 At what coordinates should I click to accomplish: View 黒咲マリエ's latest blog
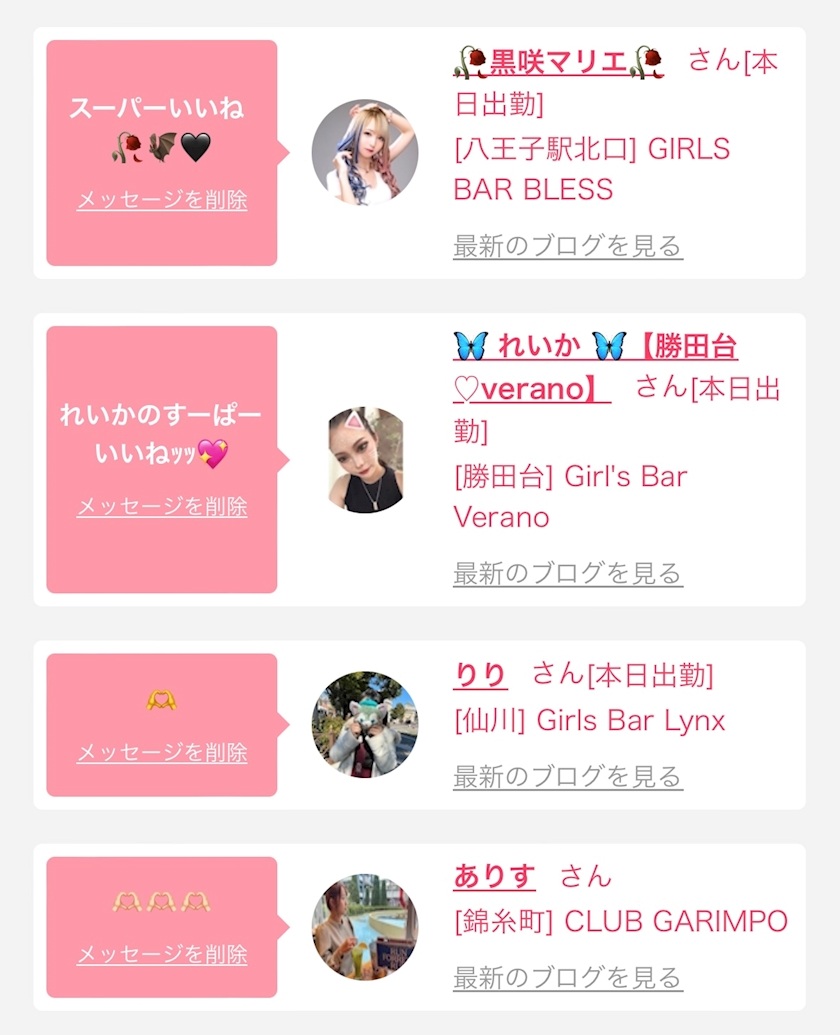point(567,246)
